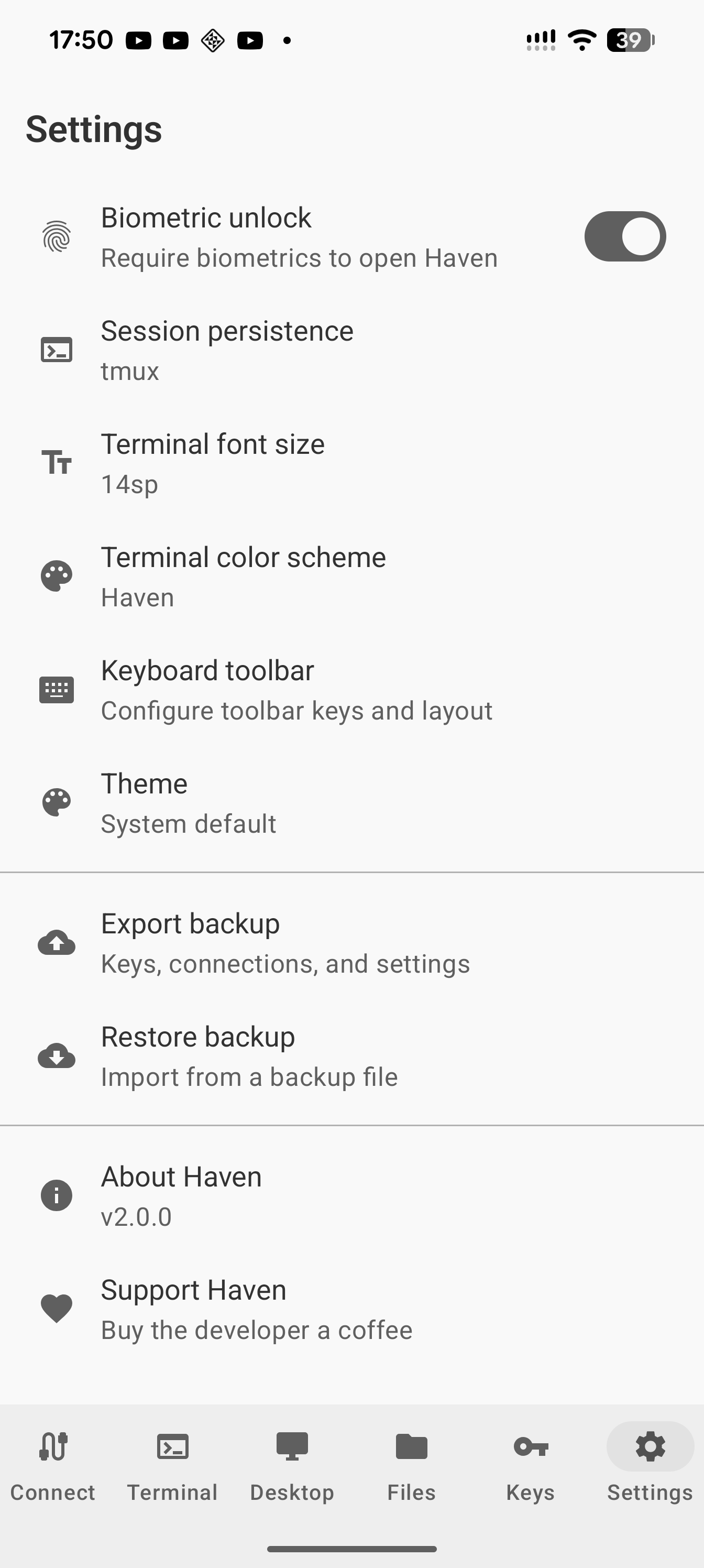Change the Terminal font size
The image size is (704, 1568).
[213, 463]
